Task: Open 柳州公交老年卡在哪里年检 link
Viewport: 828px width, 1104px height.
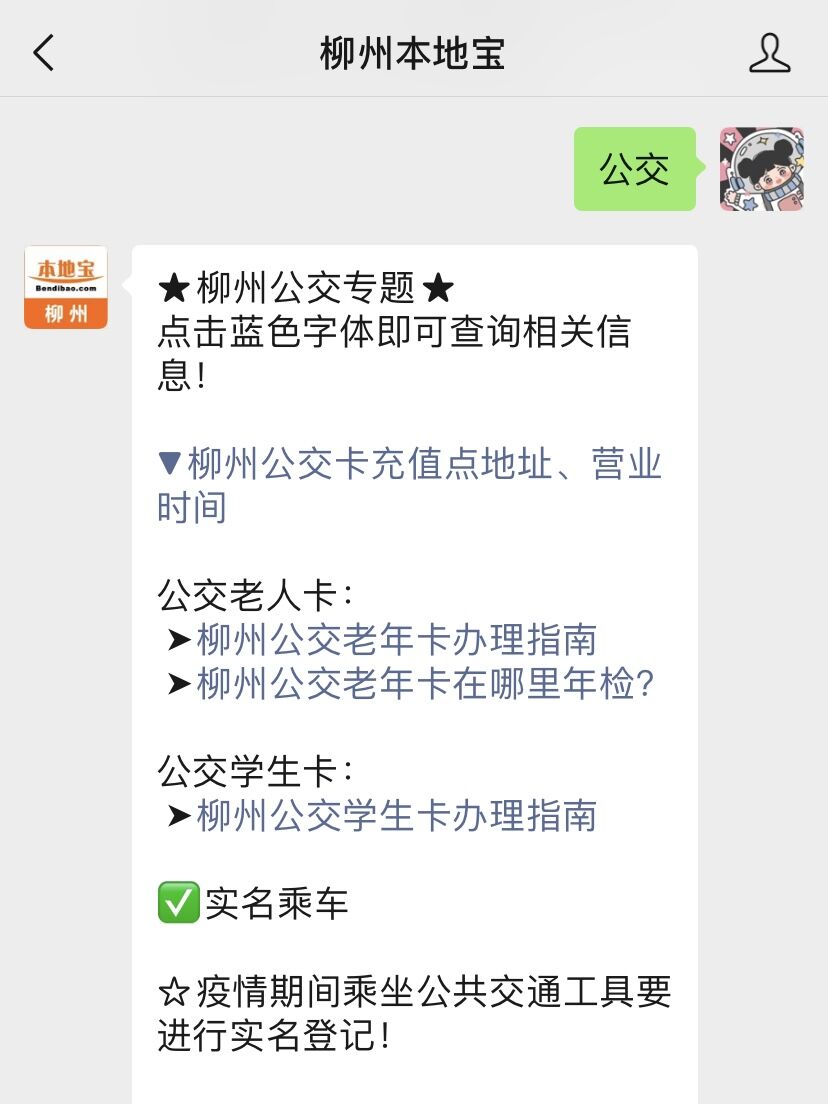Action: click(425, 684)
